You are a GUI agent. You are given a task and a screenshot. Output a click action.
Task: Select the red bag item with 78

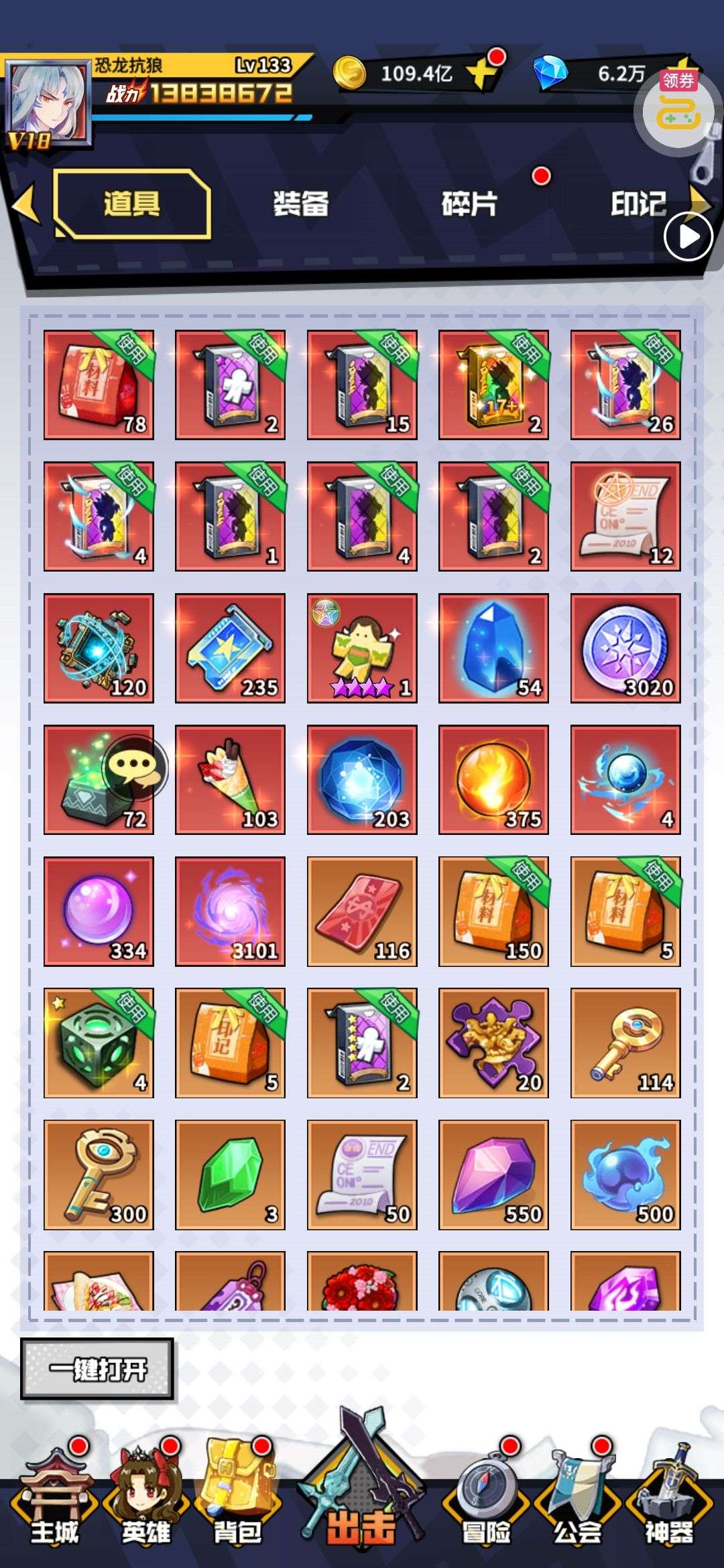(99, 385)
